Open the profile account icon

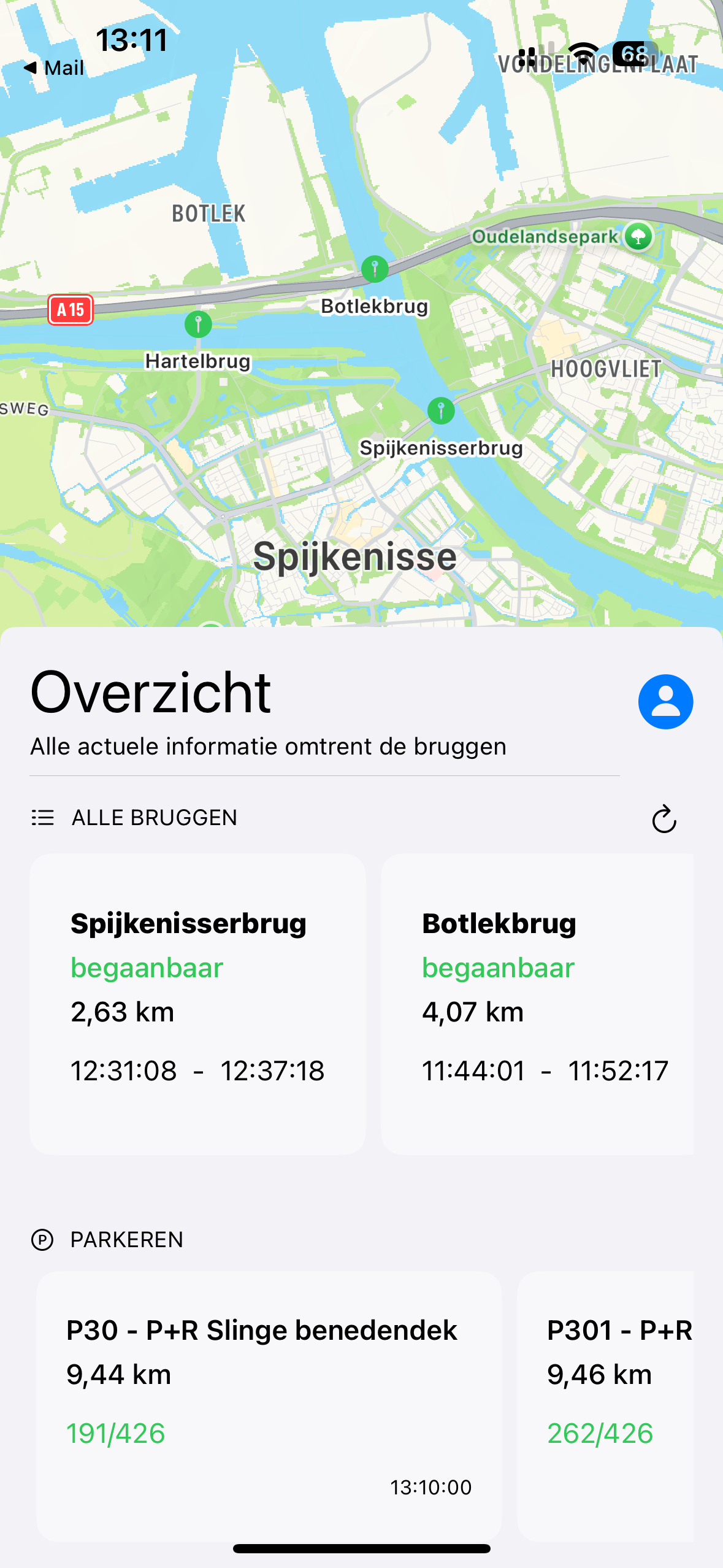(665, 702)
